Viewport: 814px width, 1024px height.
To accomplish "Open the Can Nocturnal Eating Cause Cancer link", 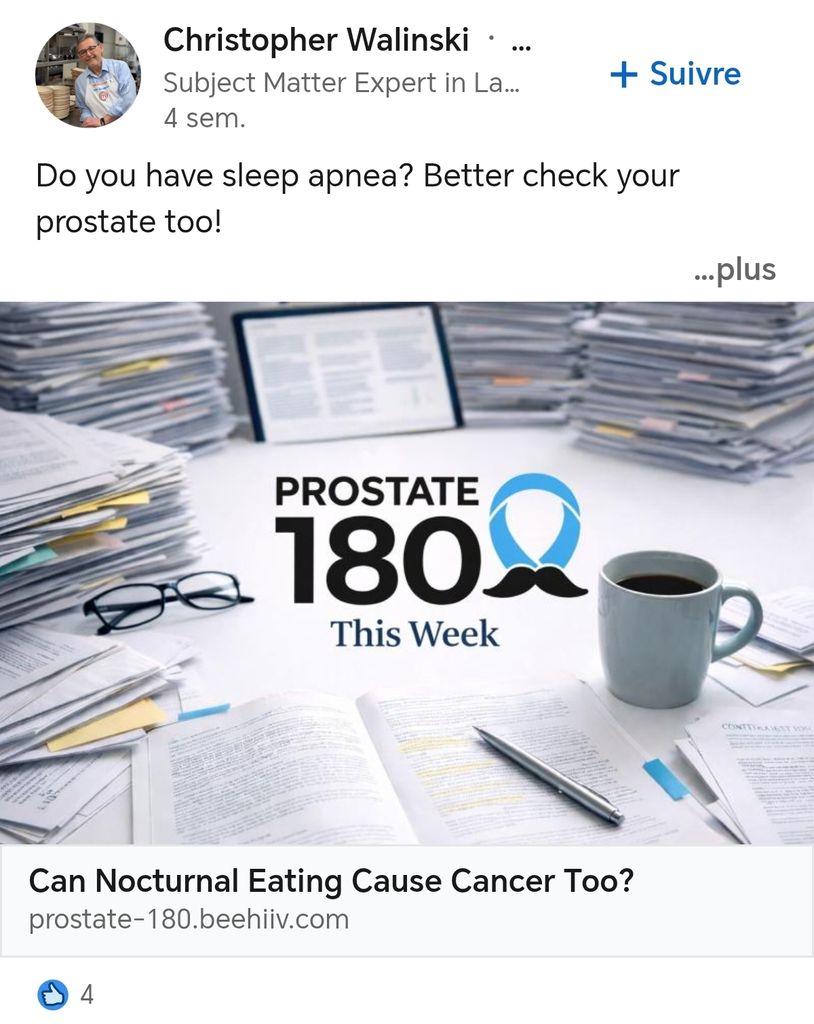I will [x=331, y=881].
